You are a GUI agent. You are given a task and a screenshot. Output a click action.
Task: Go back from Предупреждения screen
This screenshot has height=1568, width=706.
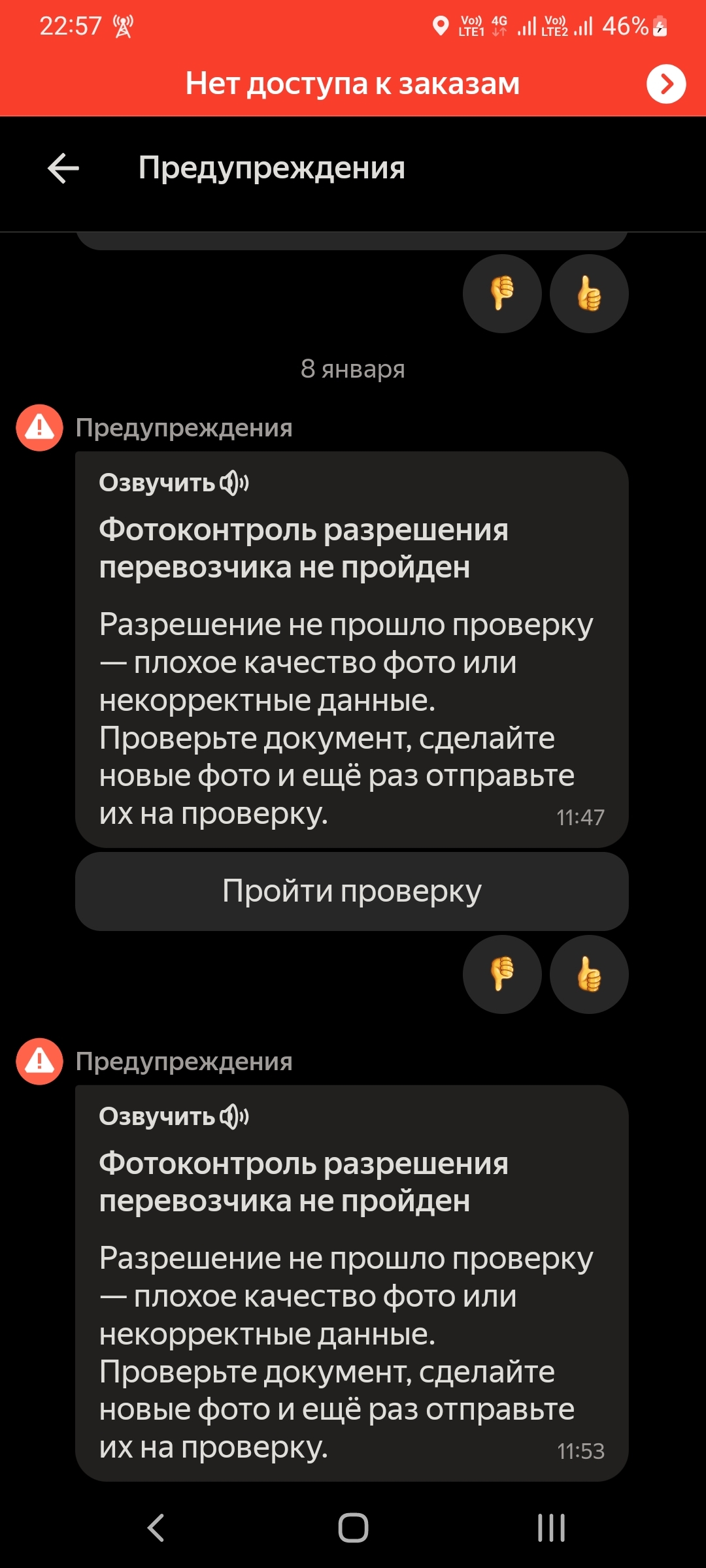[63, 169]
